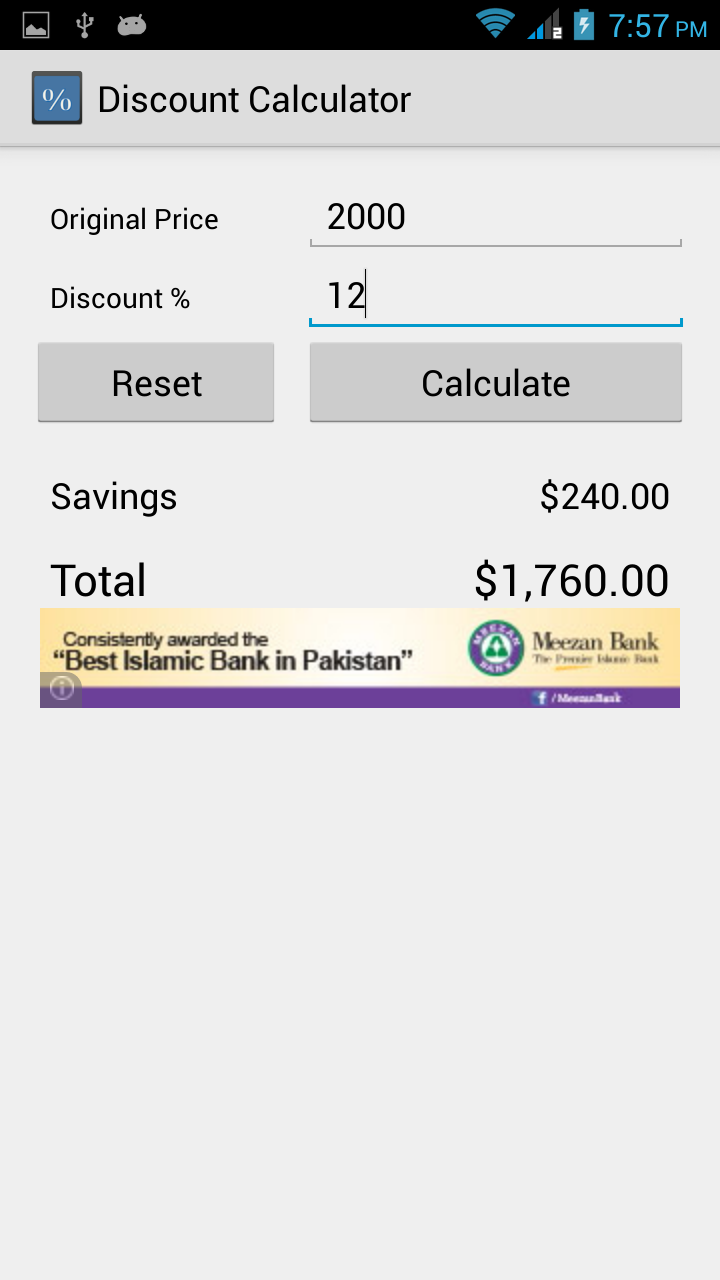
Task: Open the ad info icon
Action: [x=62, y=689]
